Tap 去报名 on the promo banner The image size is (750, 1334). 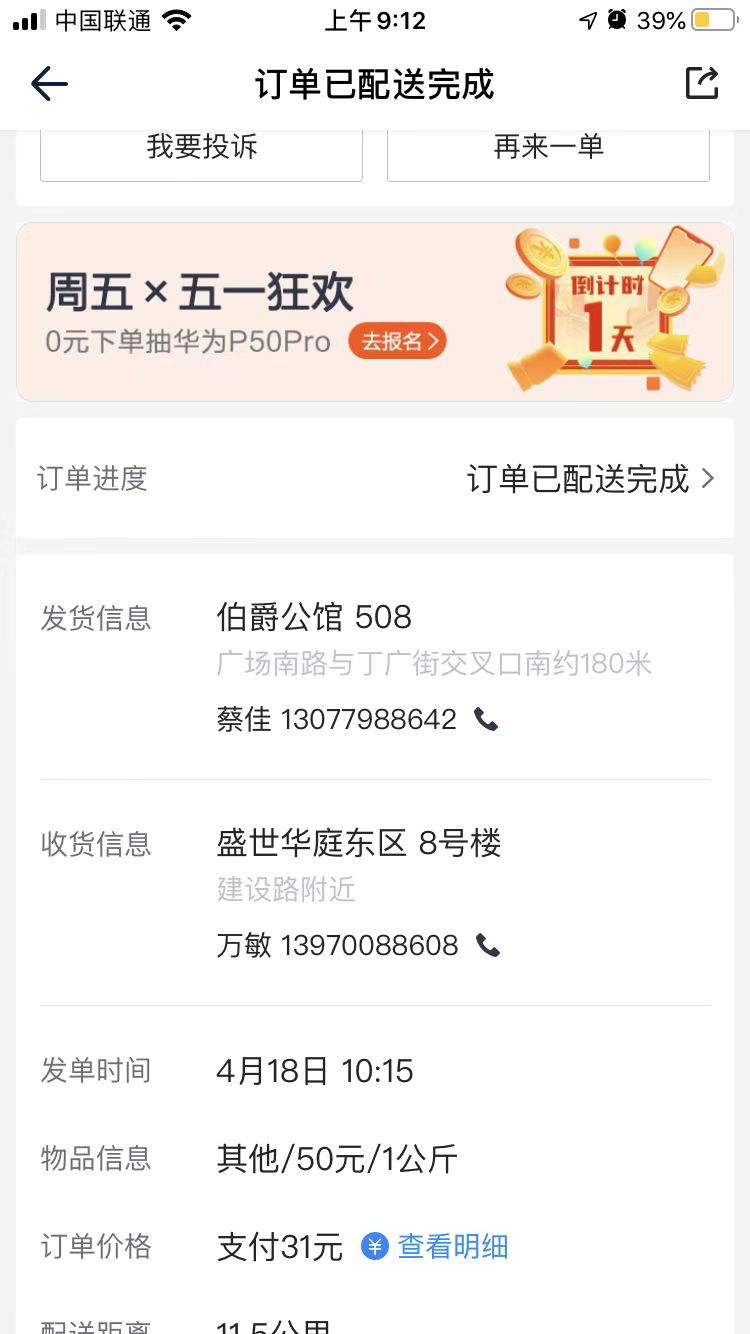398,341
